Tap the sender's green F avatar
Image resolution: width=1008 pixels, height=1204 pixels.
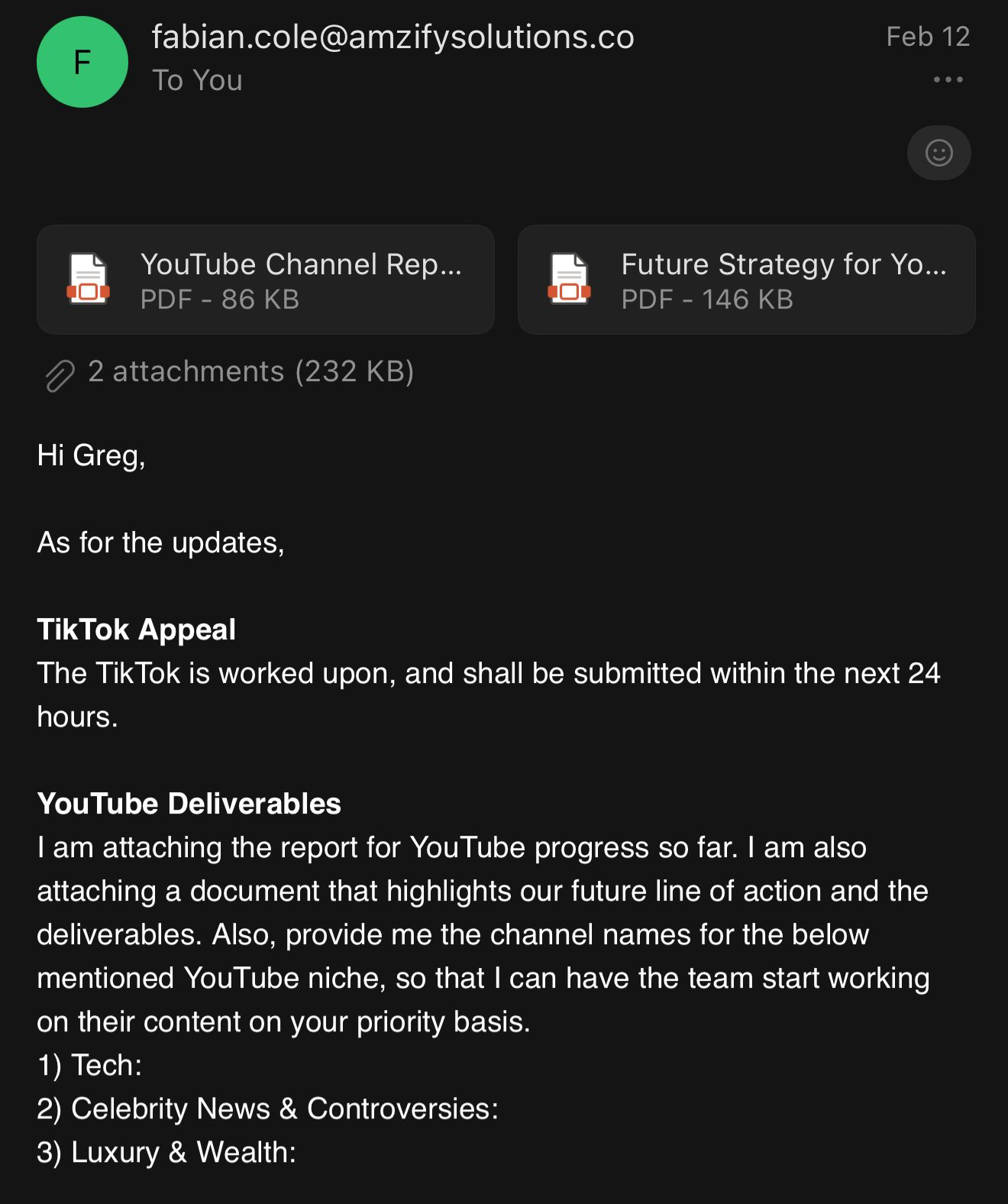(82, 62)
